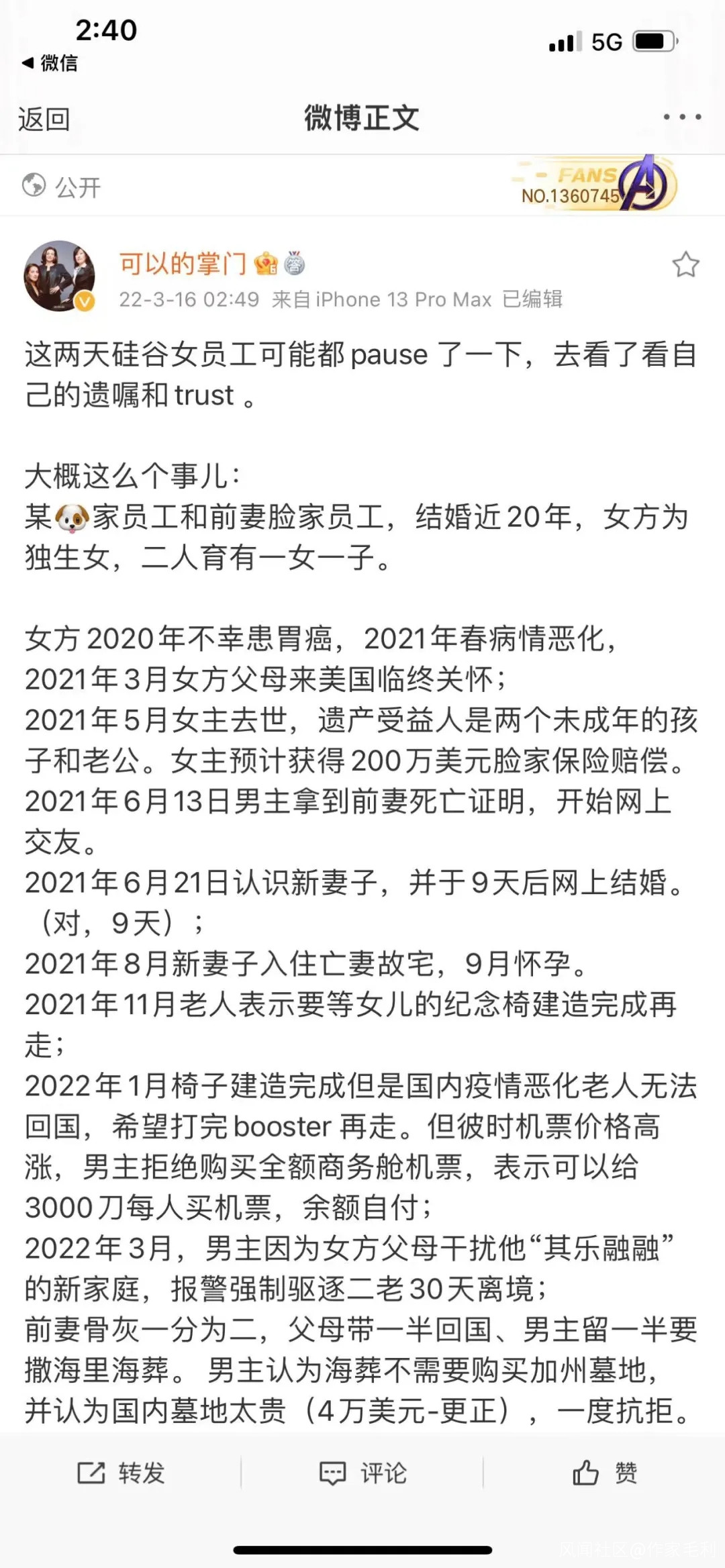The image size is (725, 1568).
Task: Open the three-dot overflow menu
Action: coord(682,117)
